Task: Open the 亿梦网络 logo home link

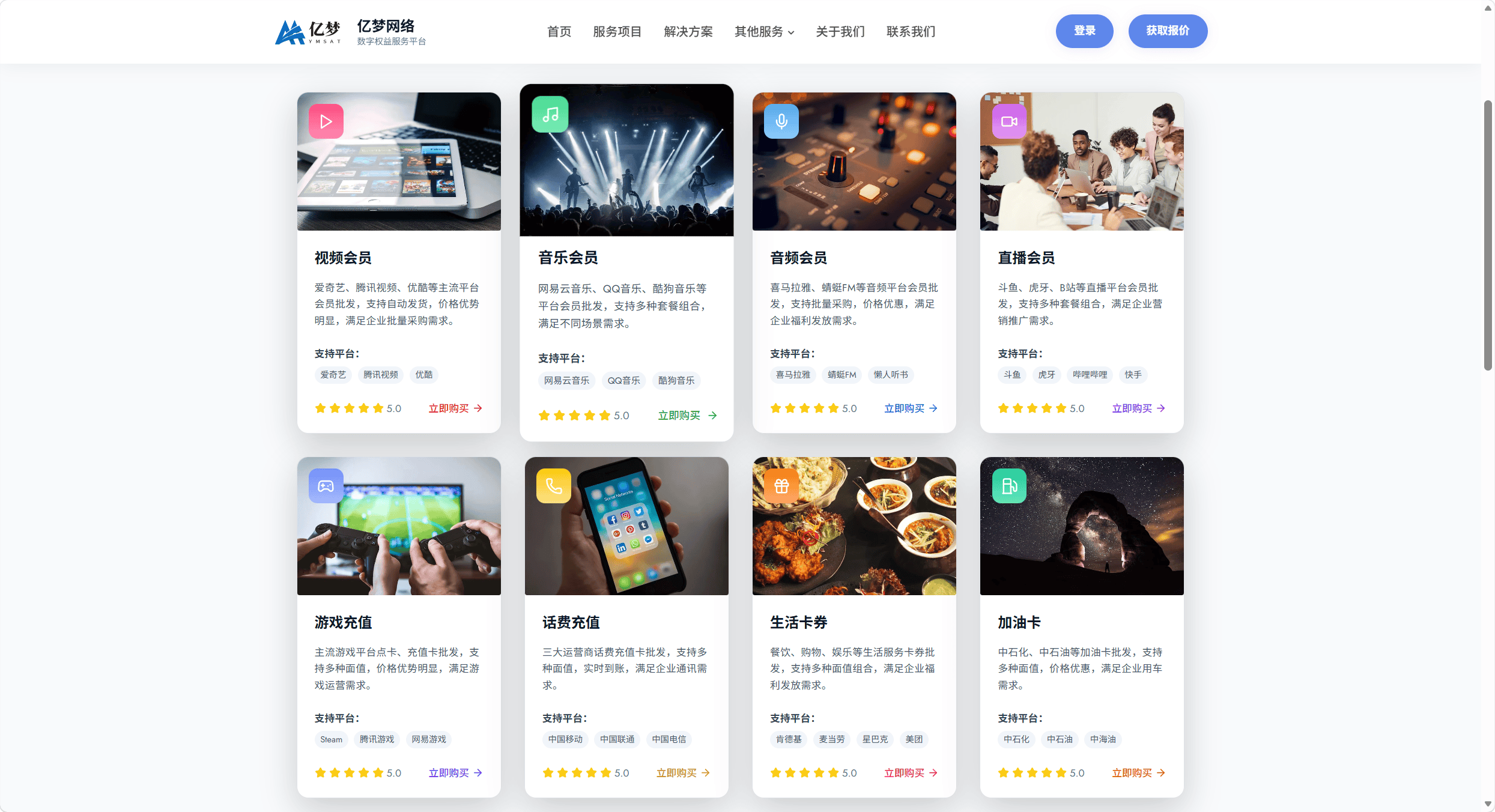Action: click(350, 32)
